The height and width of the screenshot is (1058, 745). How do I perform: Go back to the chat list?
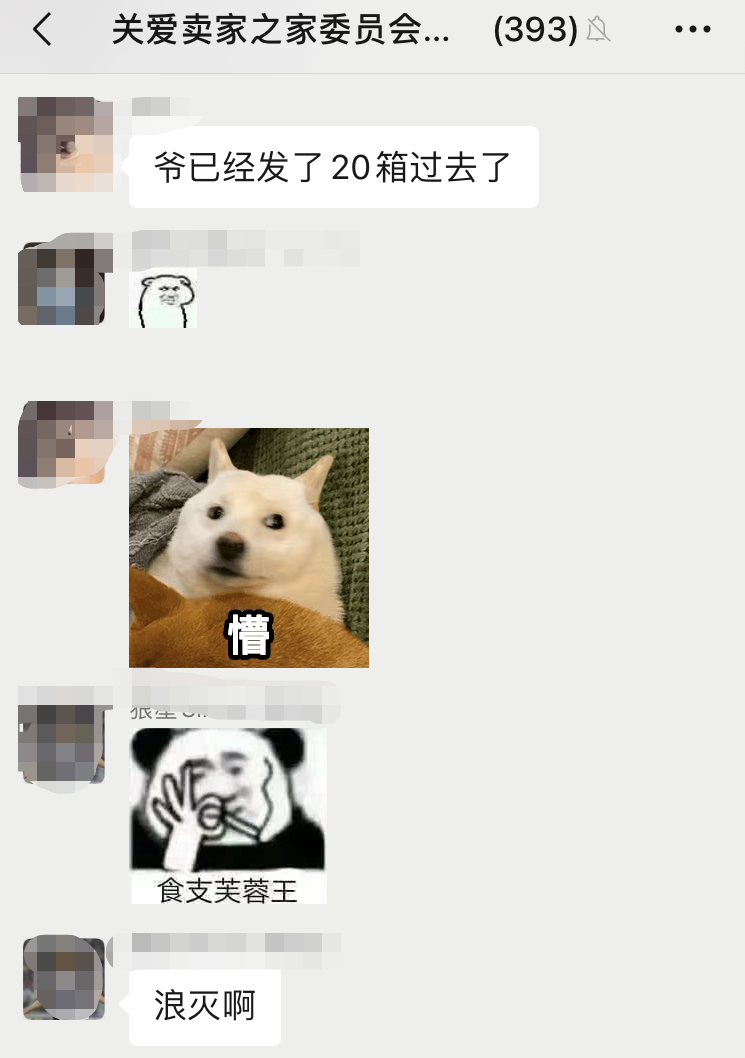pos(41,30)
